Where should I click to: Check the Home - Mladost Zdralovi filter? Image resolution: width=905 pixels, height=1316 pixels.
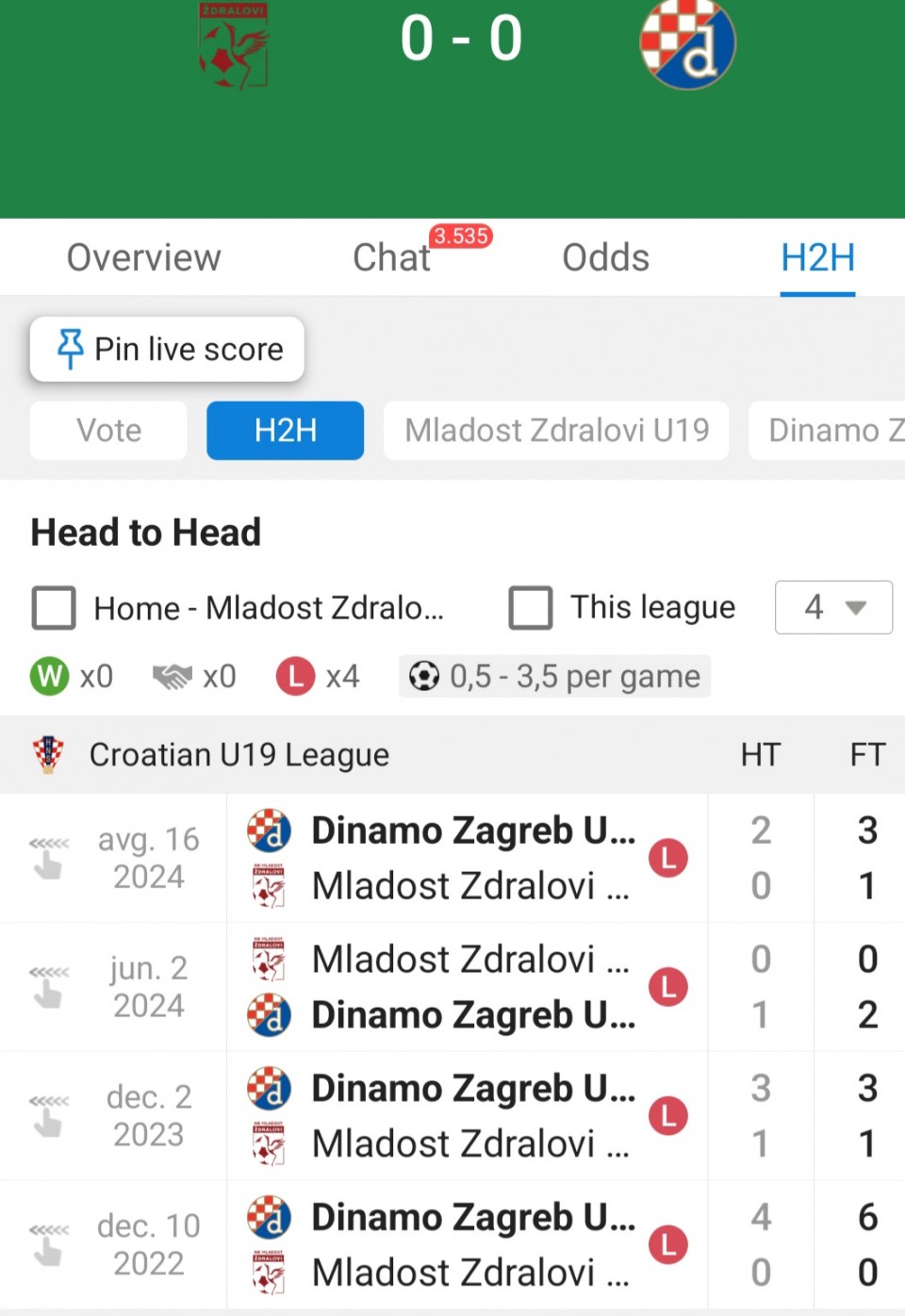pyautogui.click(x=55, y=608)
